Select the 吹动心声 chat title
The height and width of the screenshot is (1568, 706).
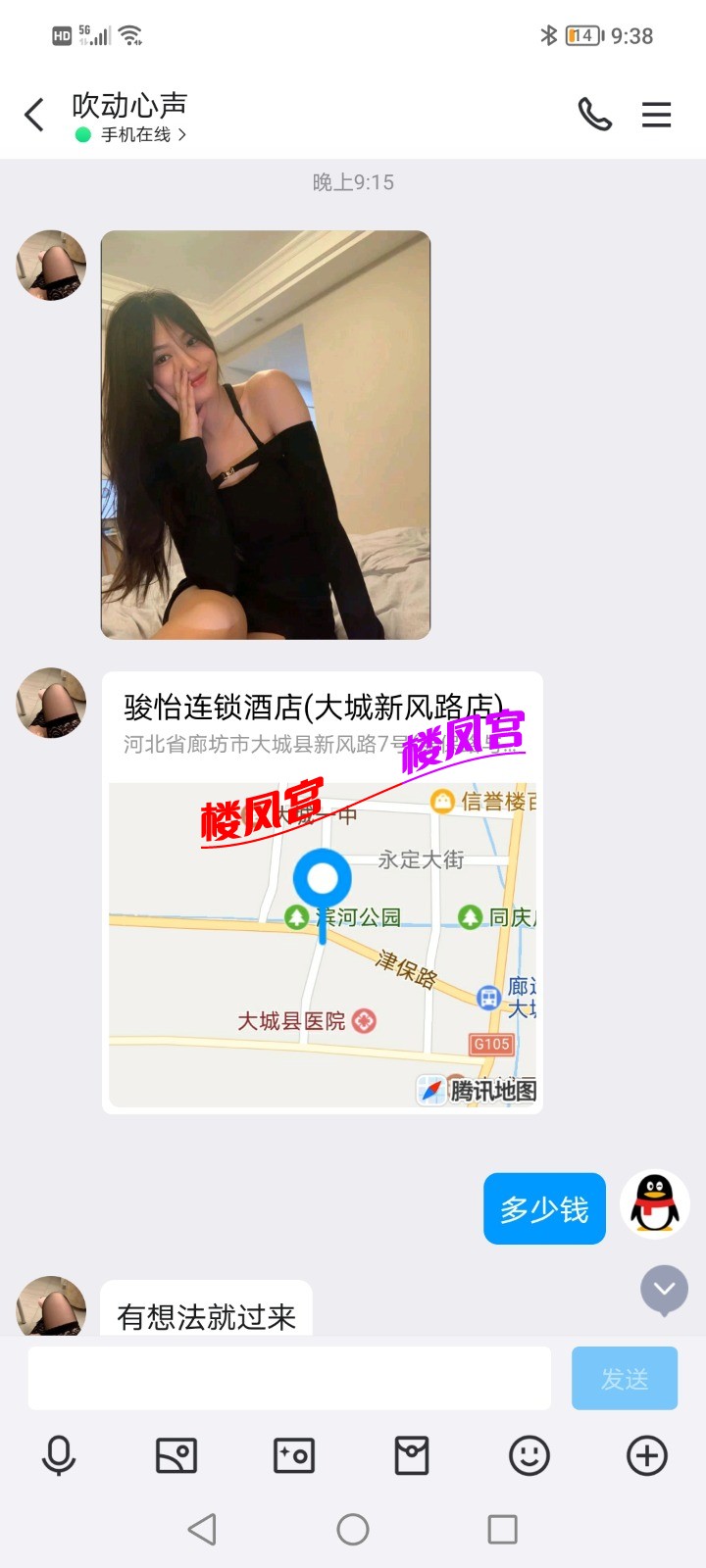tap(128, 103)
